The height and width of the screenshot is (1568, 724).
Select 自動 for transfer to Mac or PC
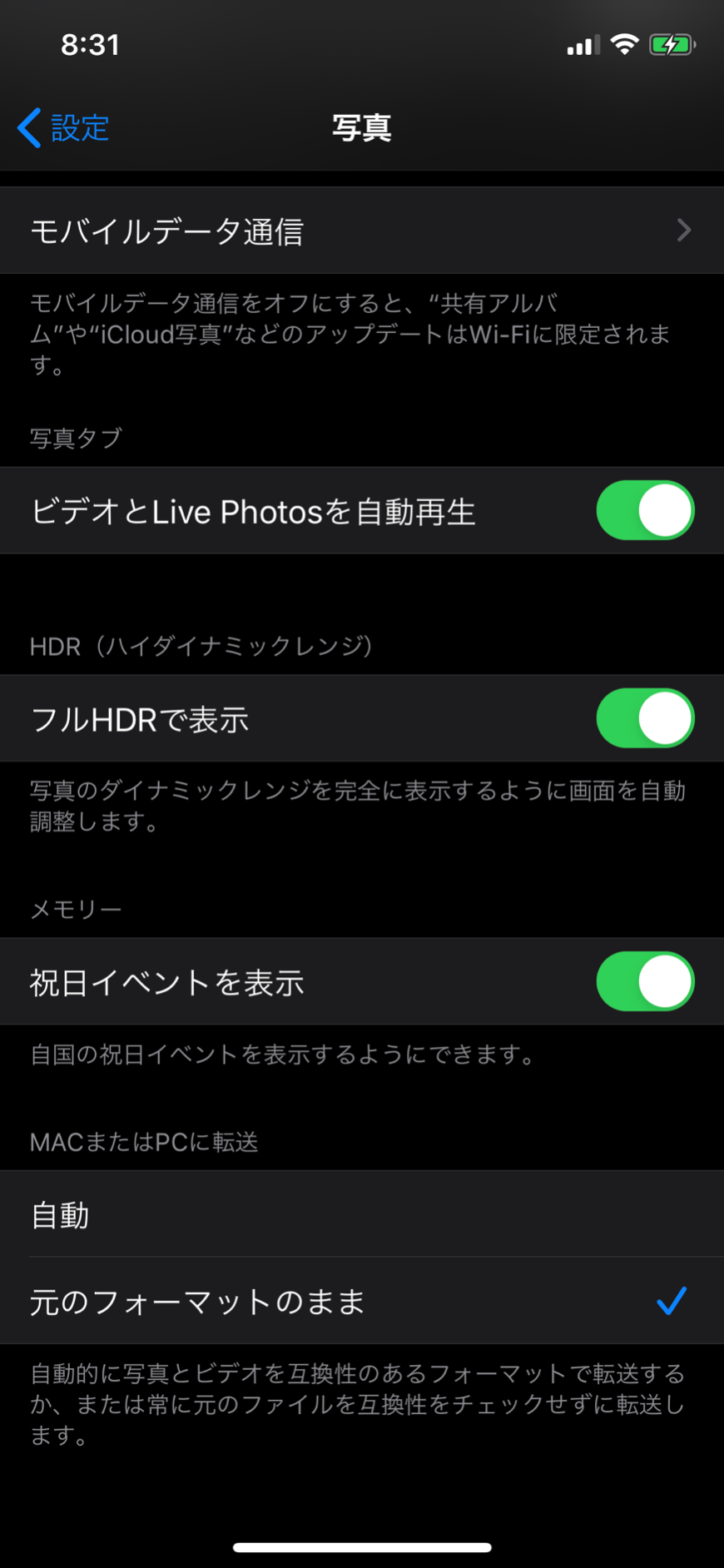pos(362,1214)
